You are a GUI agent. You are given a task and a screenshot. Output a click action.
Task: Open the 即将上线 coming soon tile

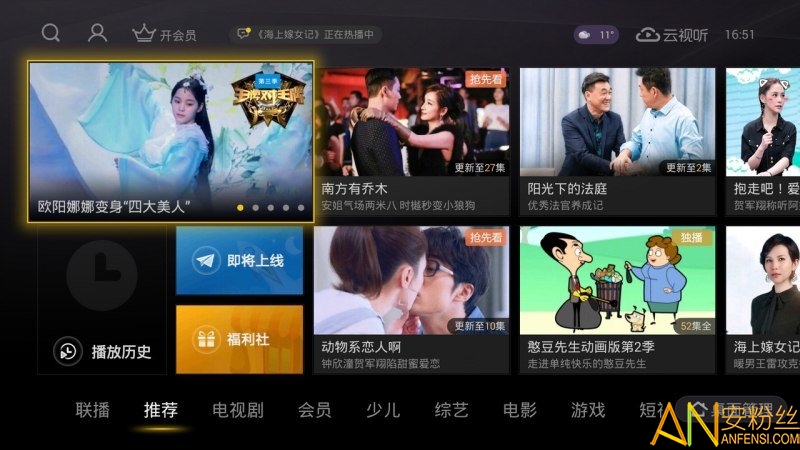click(240, 261)
